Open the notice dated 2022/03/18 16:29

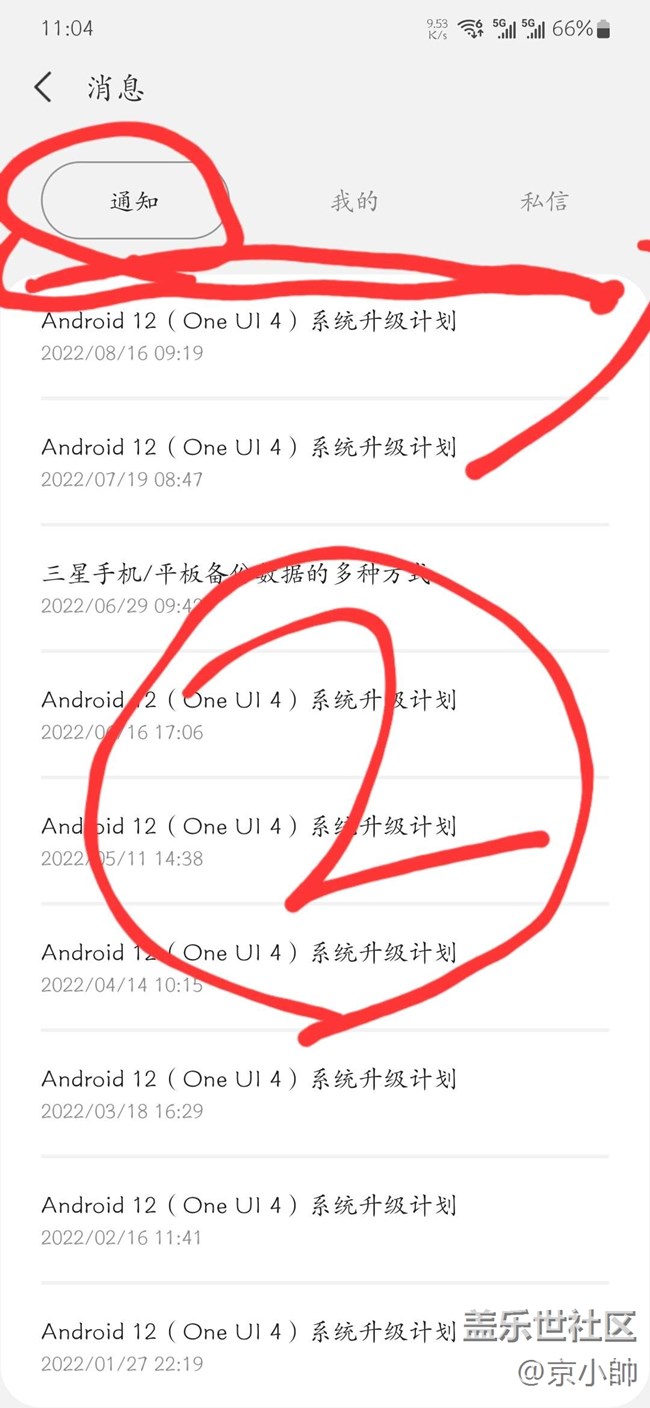tap(325, 1093)
